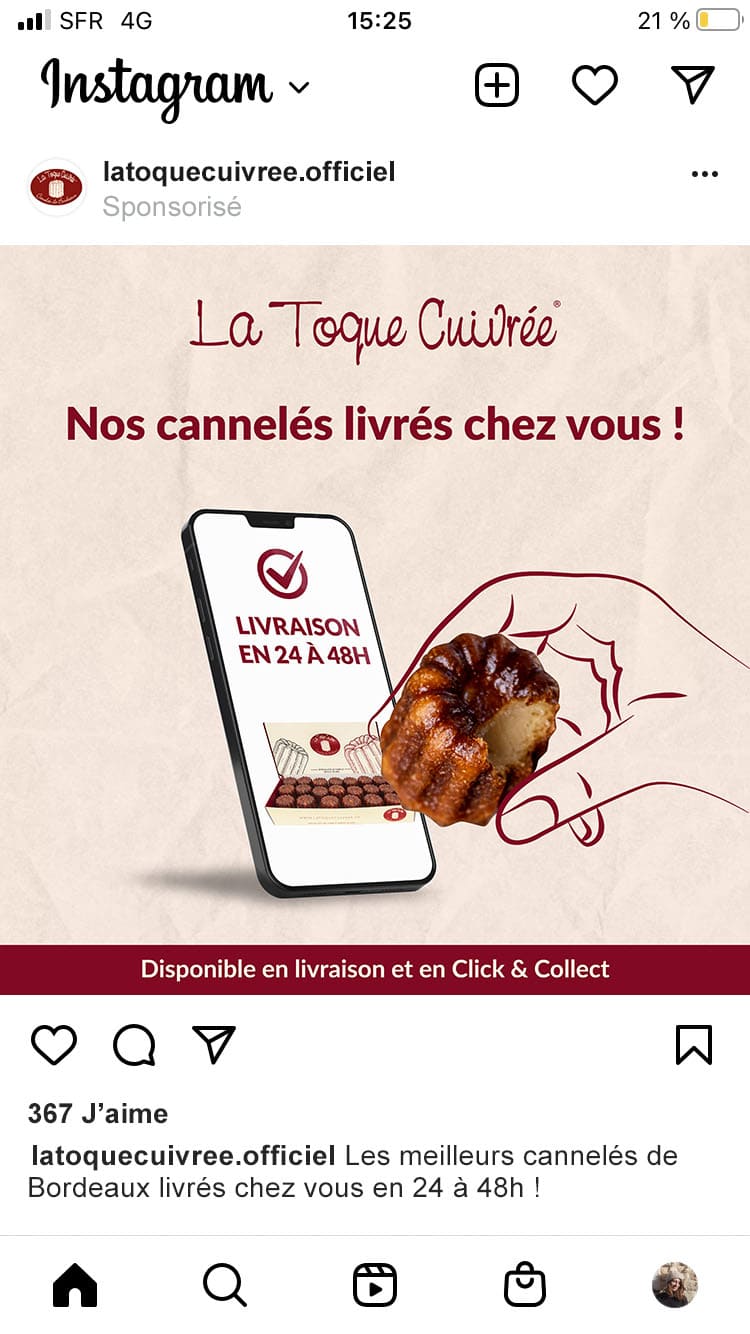This screenshot has height=1334, width=750.
Task: Switch to the Search tab
Action: click(225, 1285)
